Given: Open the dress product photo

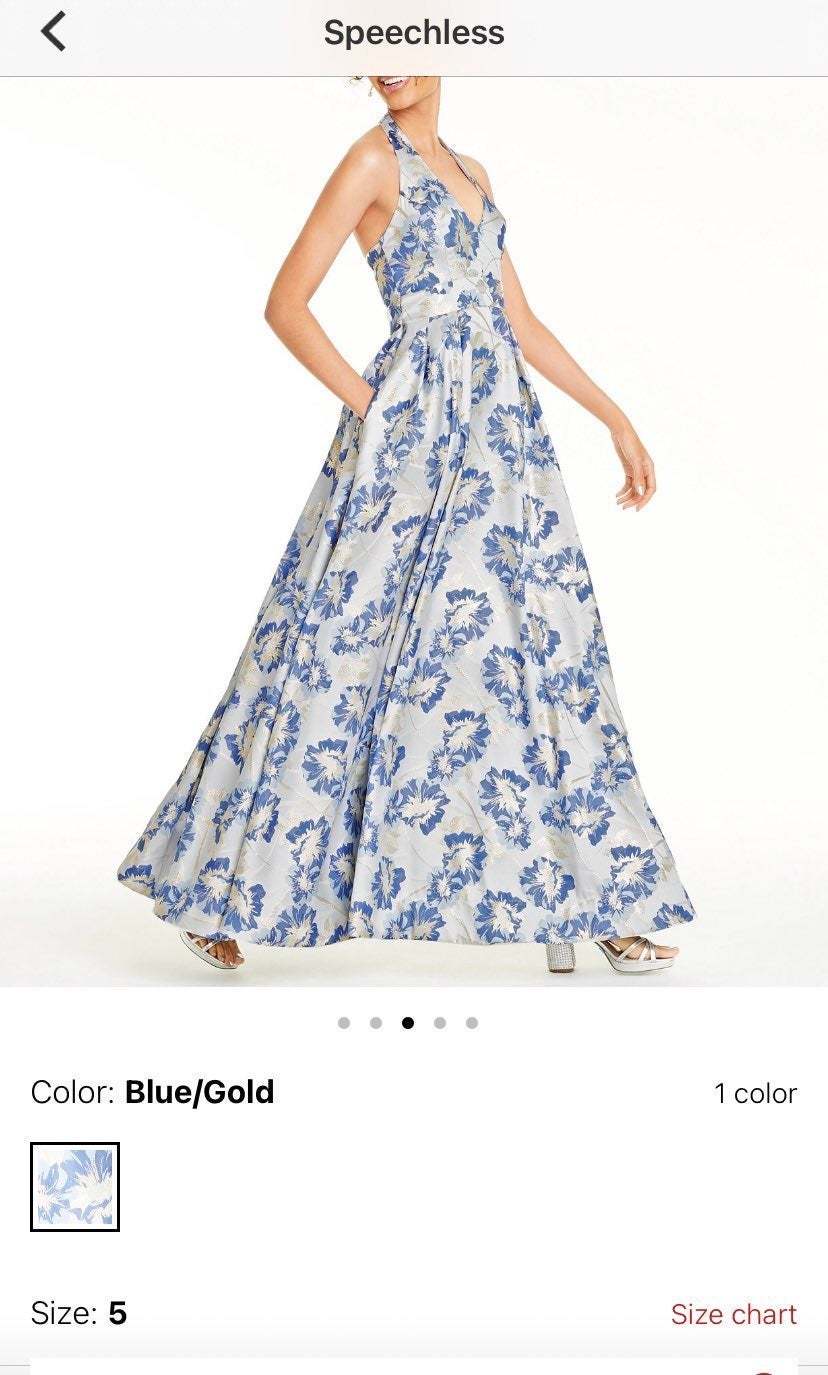Looking at the screenshot, I should click(414, 532).
